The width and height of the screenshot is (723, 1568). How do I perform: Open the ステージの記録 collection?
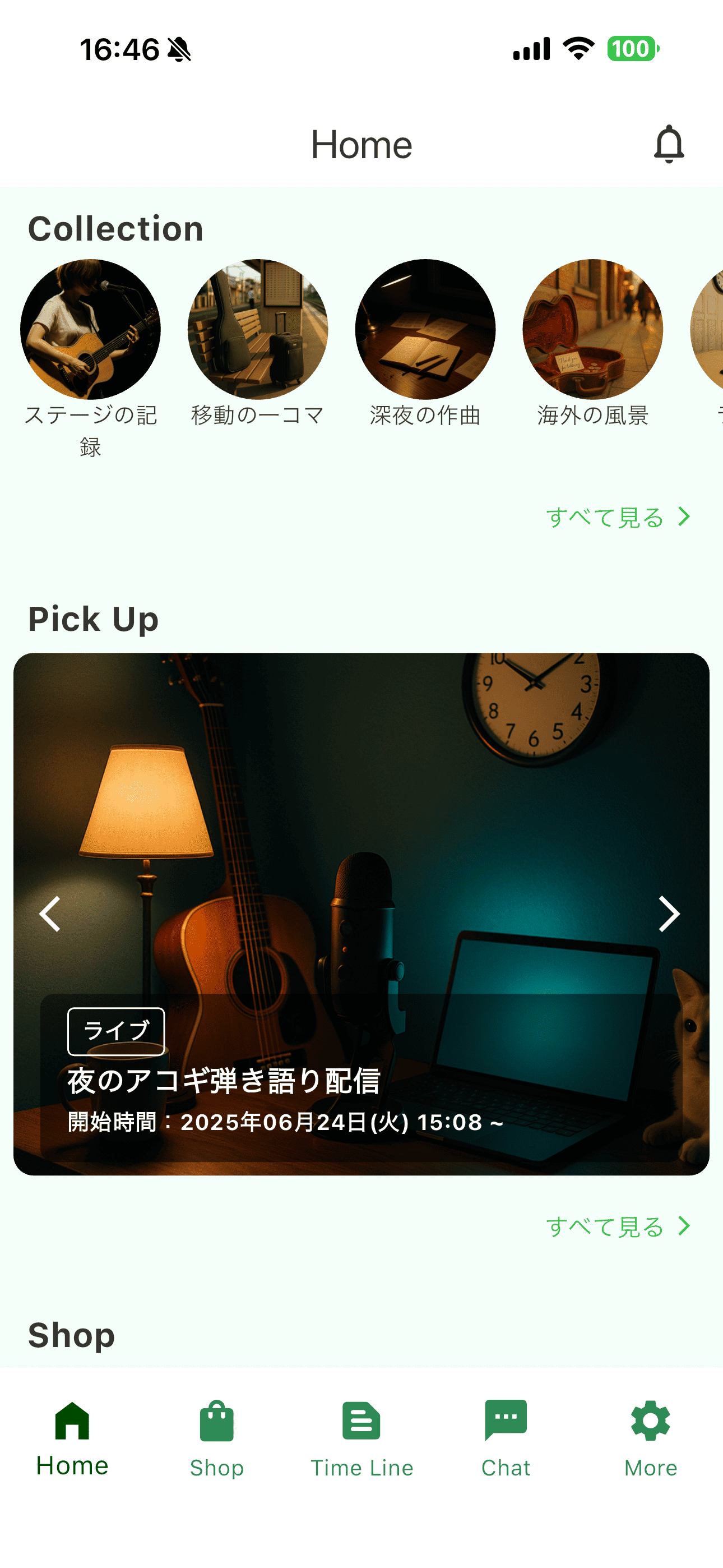91,329
